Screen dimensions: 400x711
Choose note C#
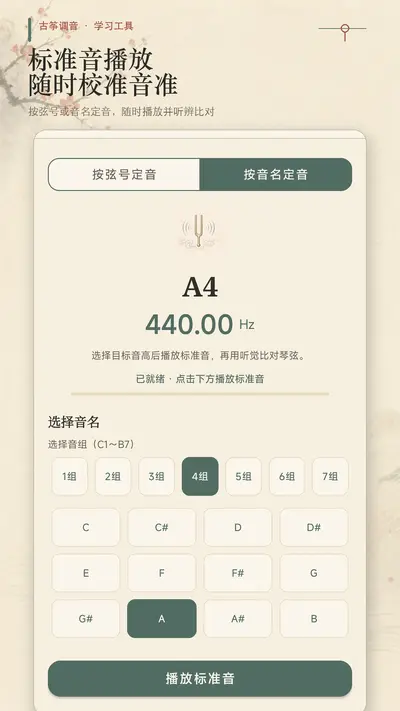click(162, 527)
